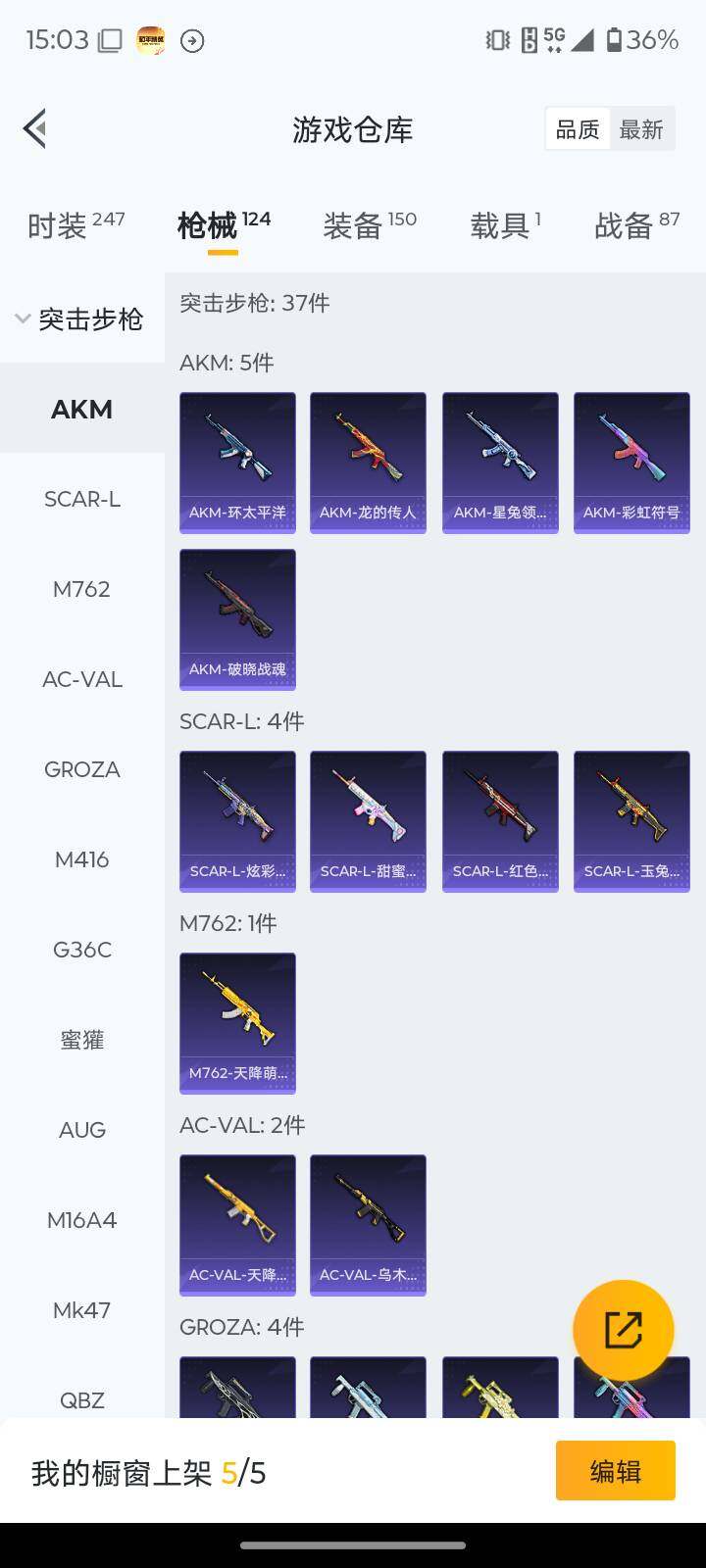Open the AKM-彩虹符号 skin
706x1568 pixels.
point(631,463)
